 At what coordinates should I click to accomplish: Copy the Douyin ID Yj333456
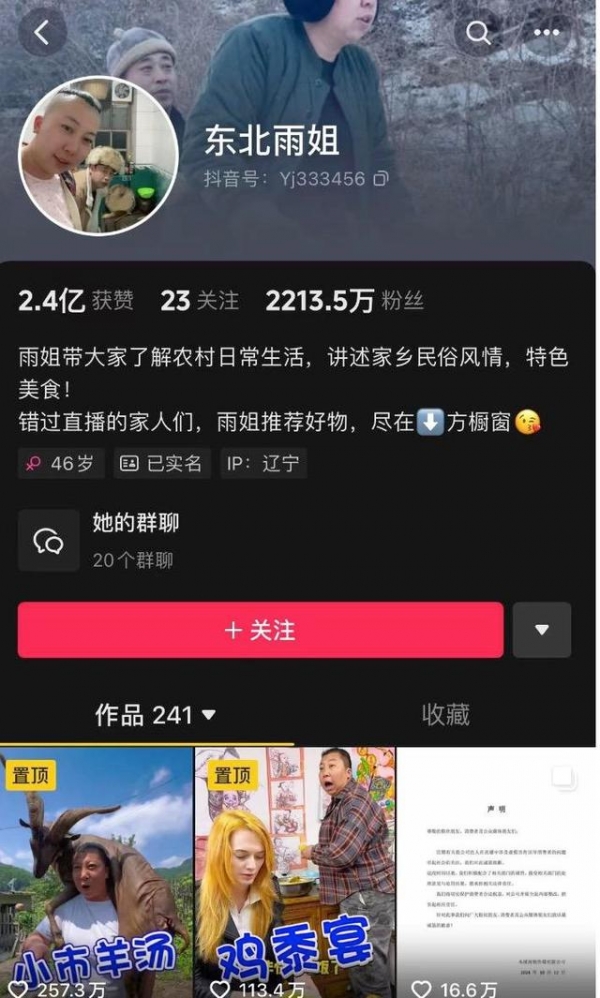pyautogui.click(x=380, y=180)
